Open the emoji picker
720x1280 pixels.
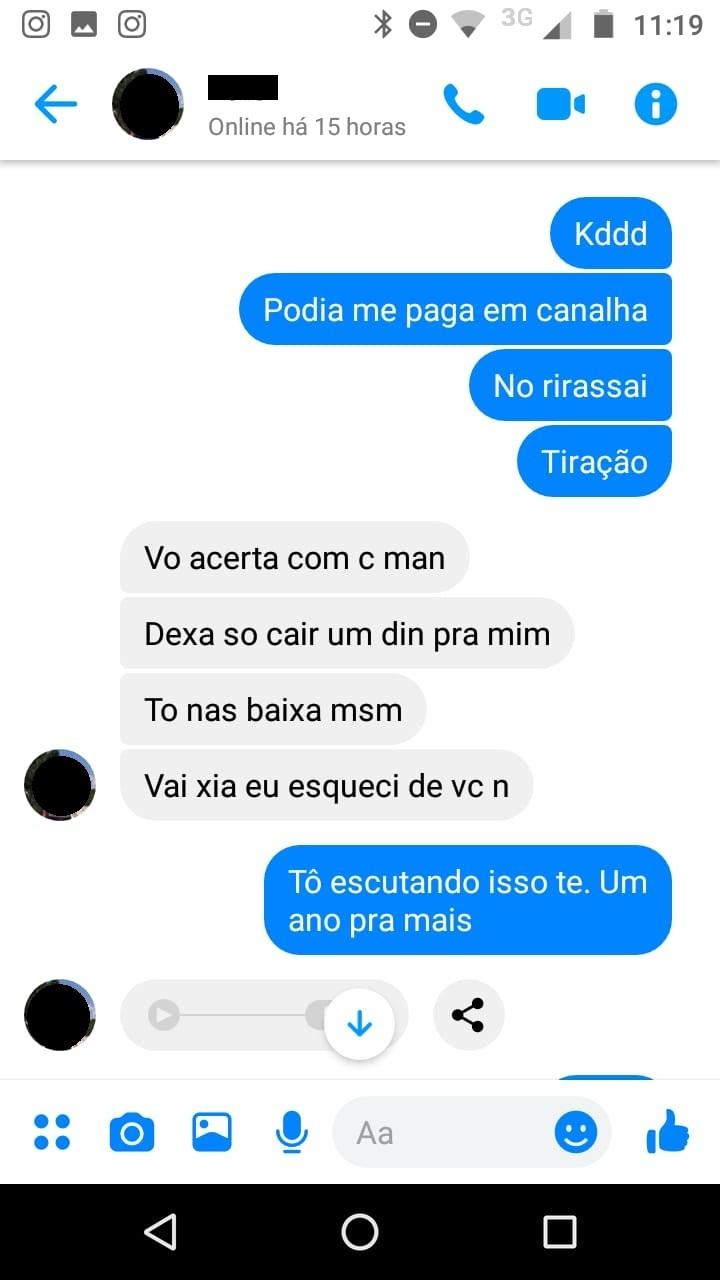tap(576, 1133)
